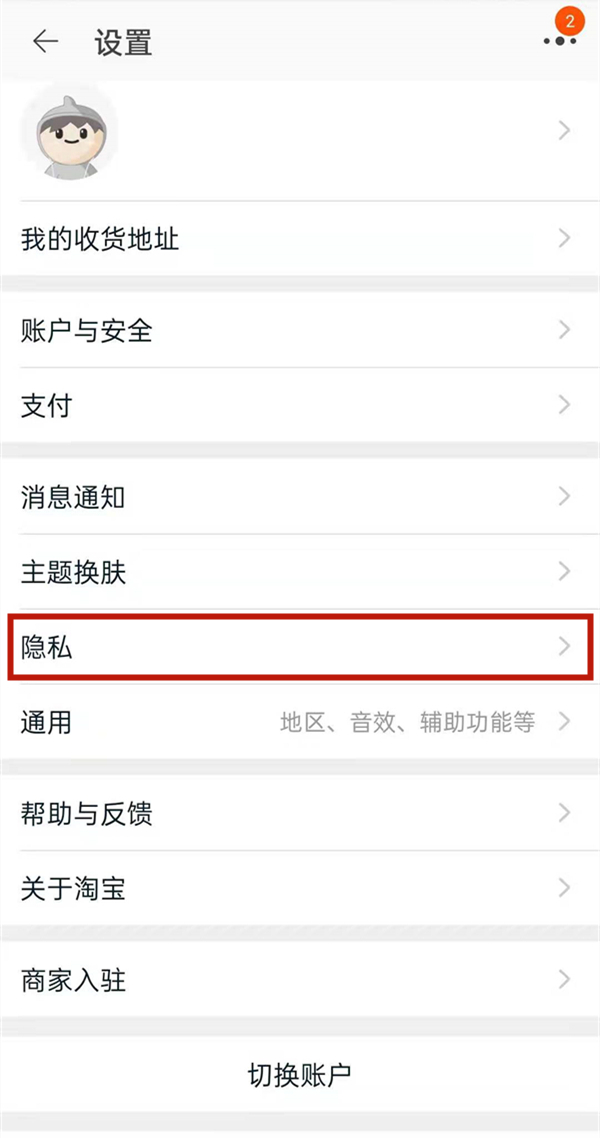Image resolution: width=600 pixels, height=1138 pixels.
Task: Tap 切换账户 button
Action: [300, 1075]
